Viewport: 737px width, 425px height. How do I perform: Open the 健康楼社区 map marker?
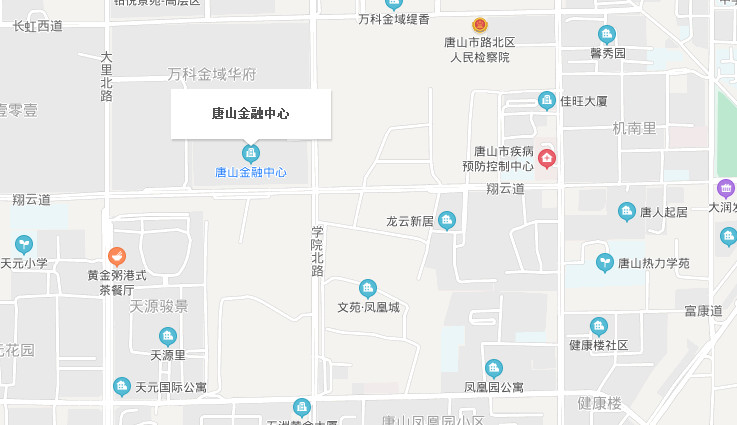pos(598,326)
